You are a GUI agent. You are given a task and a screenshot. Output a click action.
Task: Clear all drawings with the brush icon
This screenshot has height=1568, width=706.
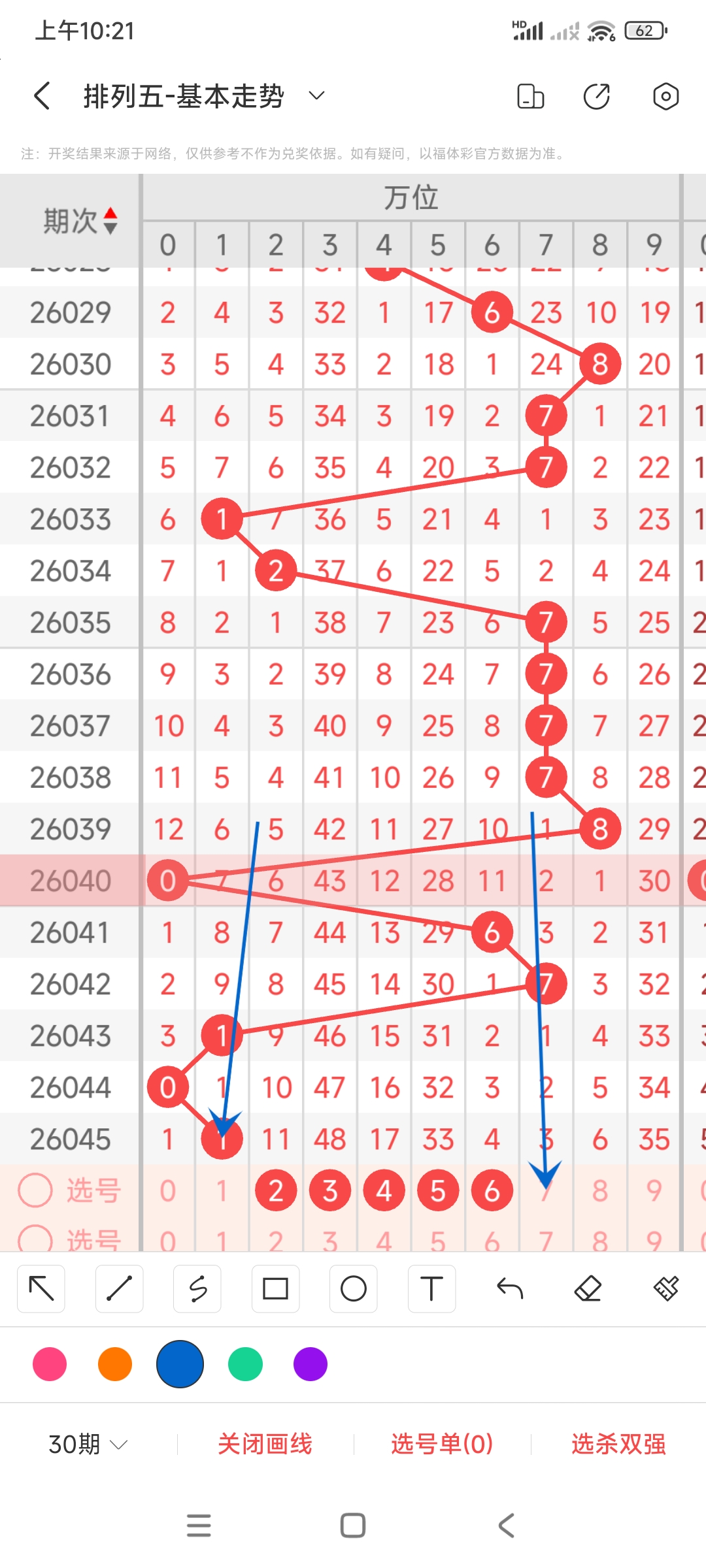[x=665, y=1288]
